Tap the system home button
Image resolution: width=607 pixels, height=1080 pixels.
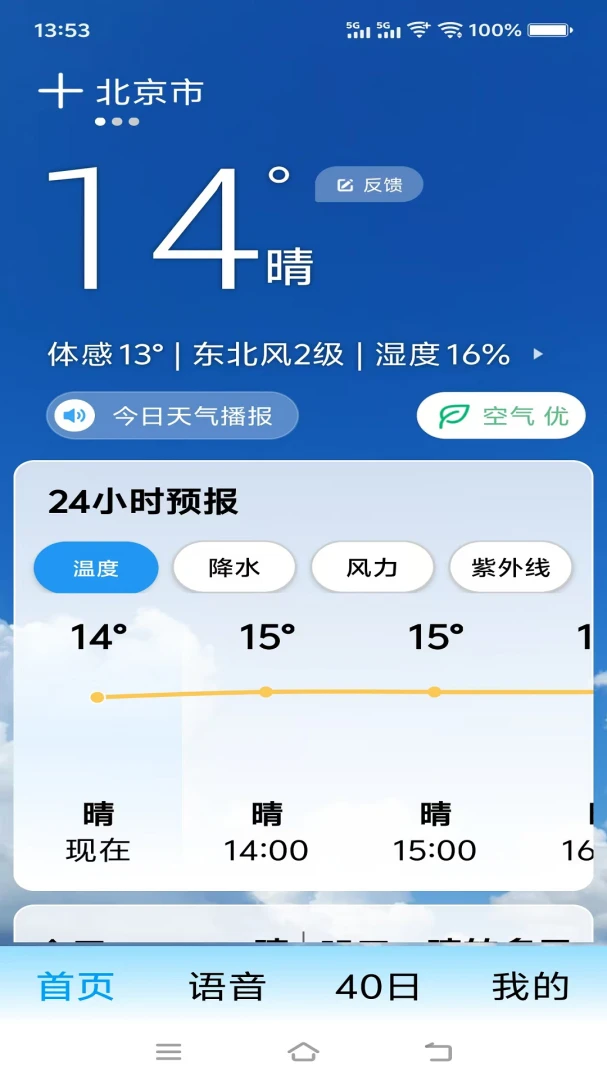tap(303, 1051)
